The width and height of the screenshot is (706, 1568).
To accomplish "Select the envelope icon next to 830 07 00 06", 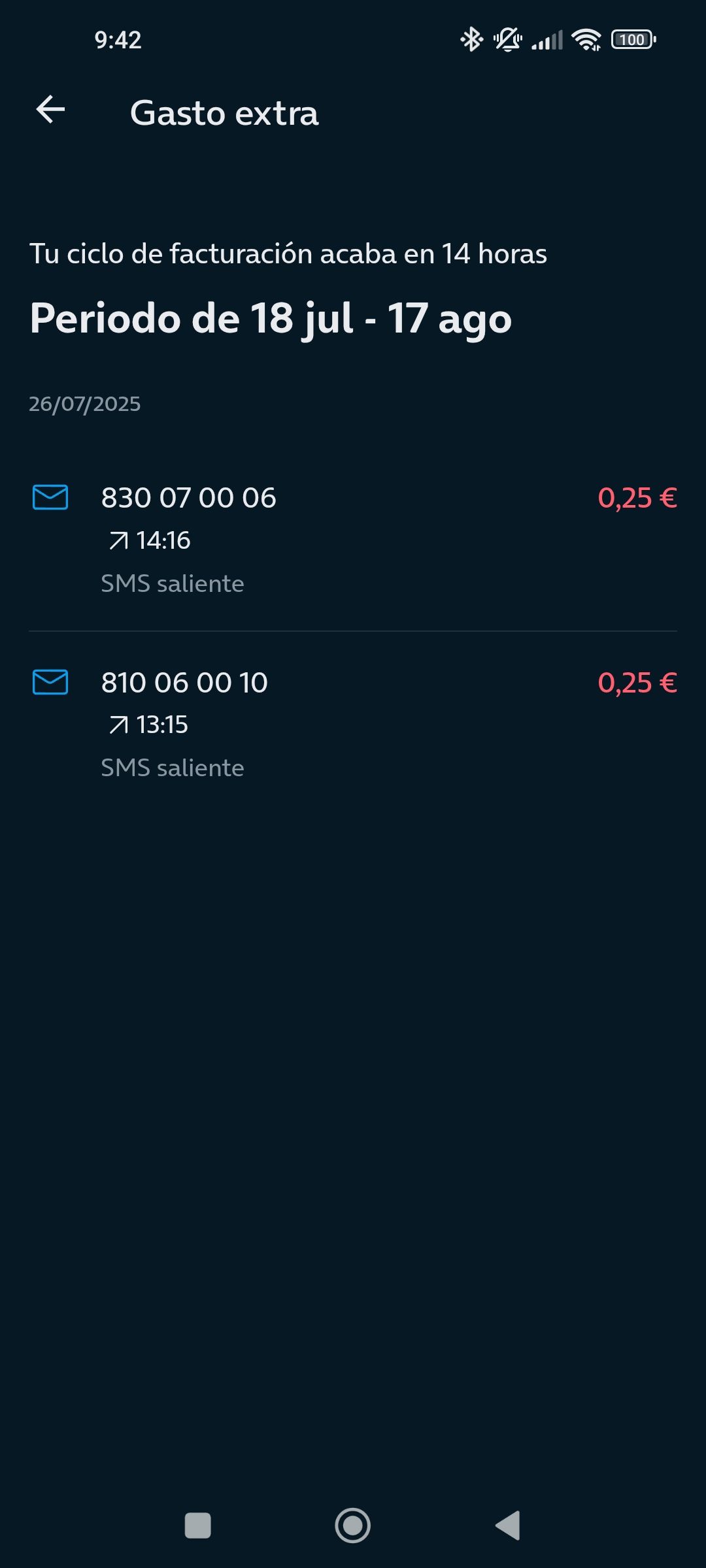I will pyautogui.click(x=49, y=497).
